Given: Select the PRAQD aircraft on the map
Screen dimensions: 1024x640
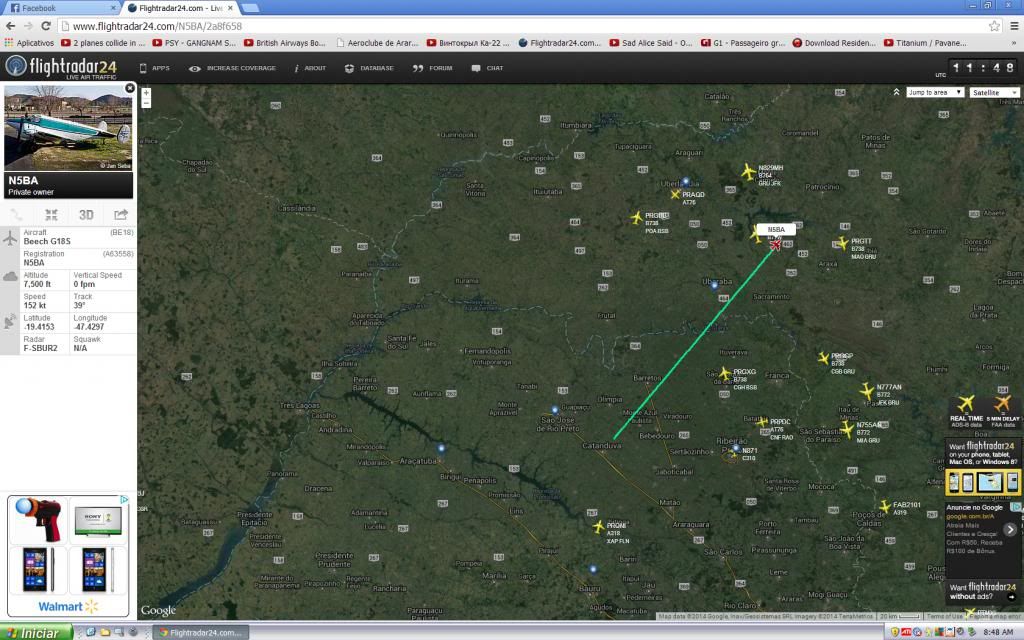Looking at the screenshot, I should pos(675,194).
